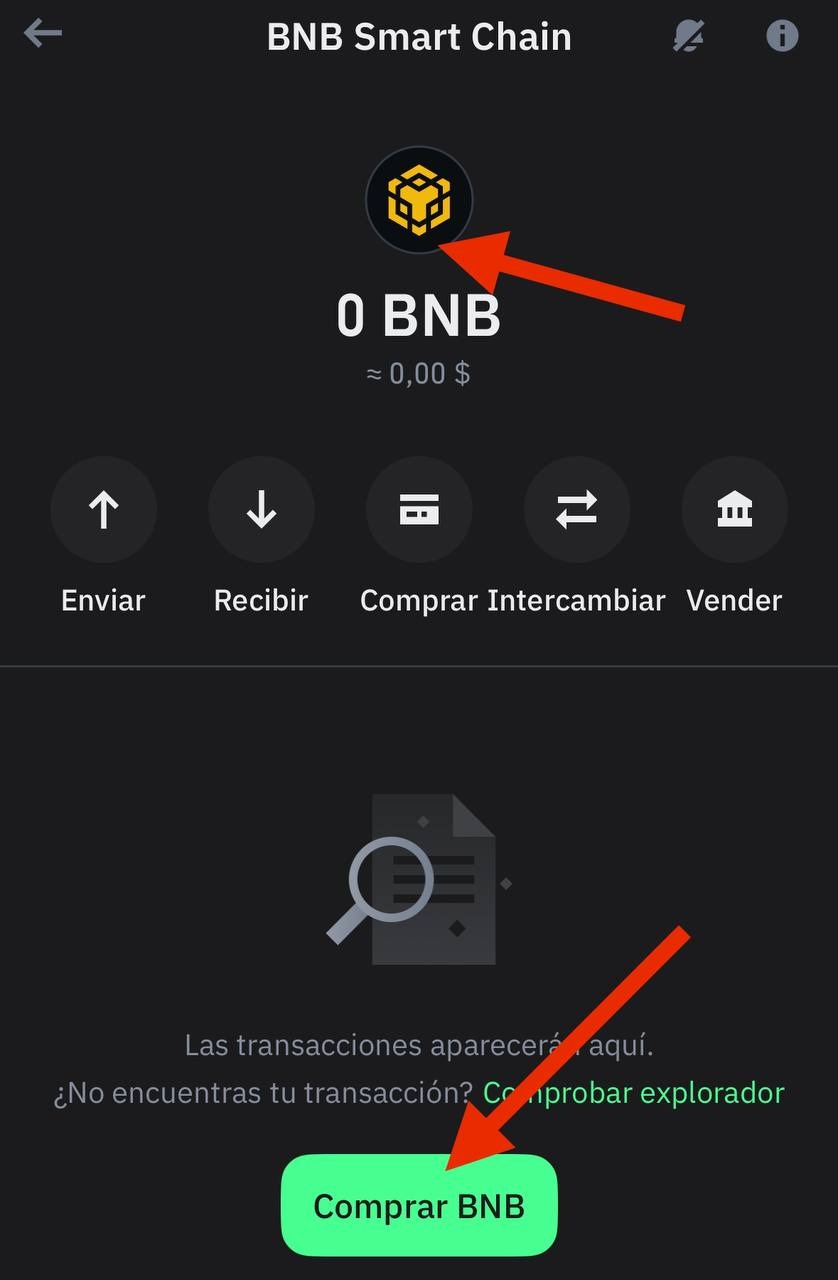Open Intercambiar to swap tokens
This screenshot has width=838, height=1280.
point(577,510)
